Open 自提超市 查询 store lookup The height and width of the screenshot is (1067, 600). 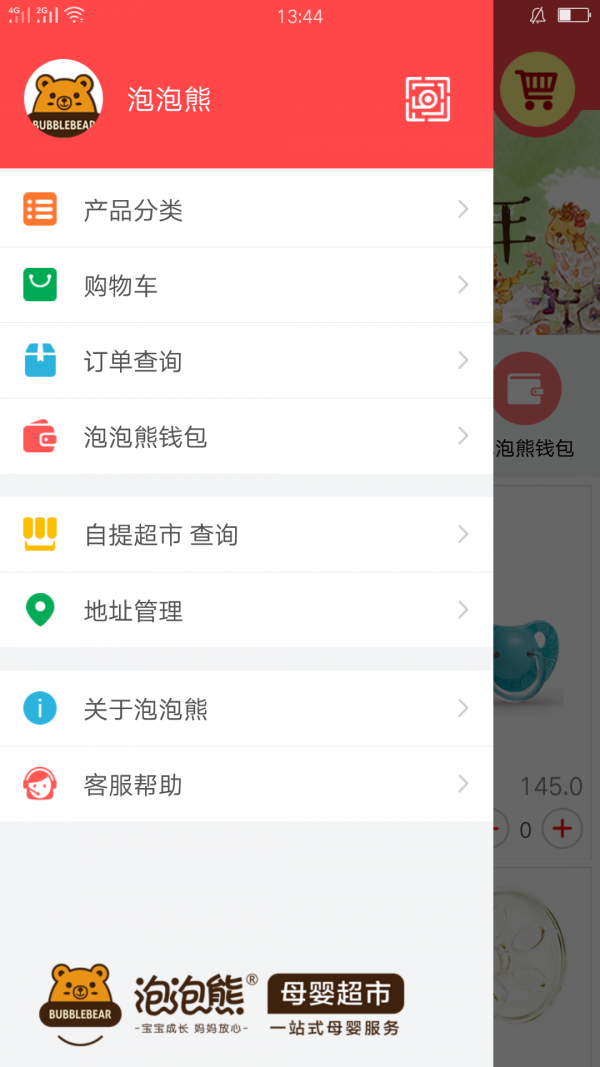coord(246,535)
